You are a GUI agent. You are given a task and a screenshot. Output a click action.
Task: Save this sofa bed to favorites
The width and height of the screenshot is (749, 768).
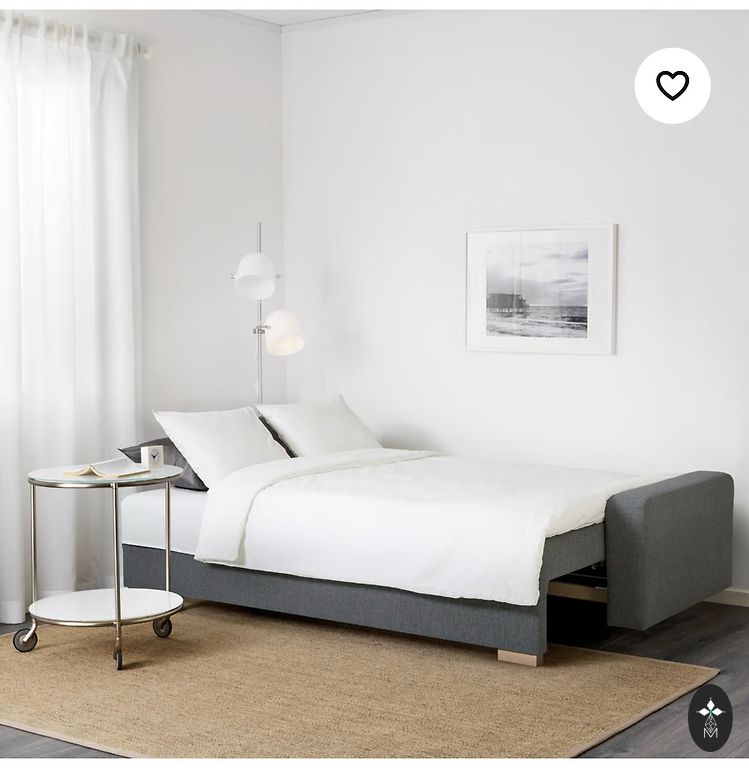click(672, 86)
